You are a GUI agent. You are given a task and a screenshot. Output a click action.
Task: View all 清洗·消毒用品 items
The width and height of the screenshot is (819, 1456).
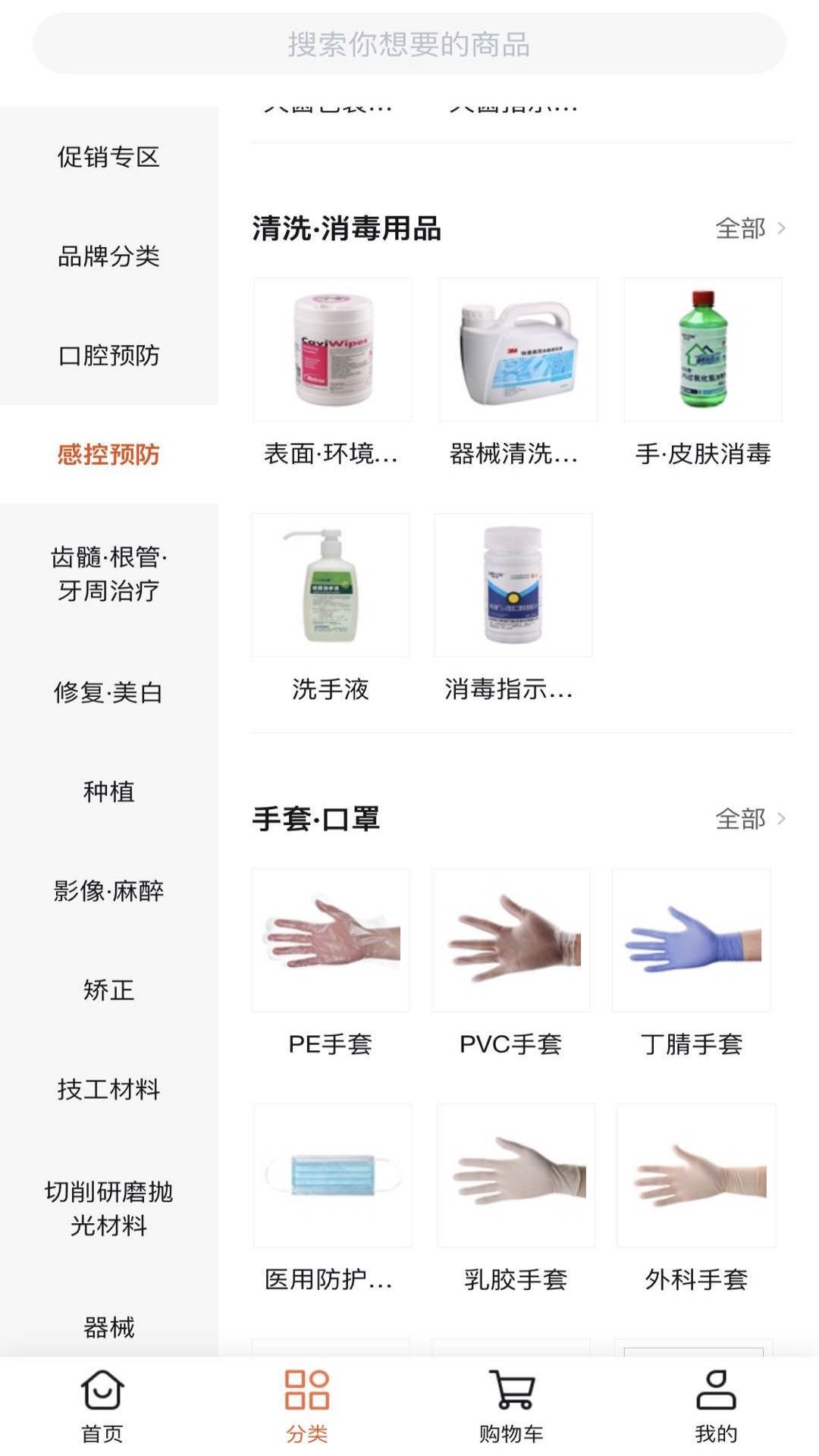coord(750,228)
